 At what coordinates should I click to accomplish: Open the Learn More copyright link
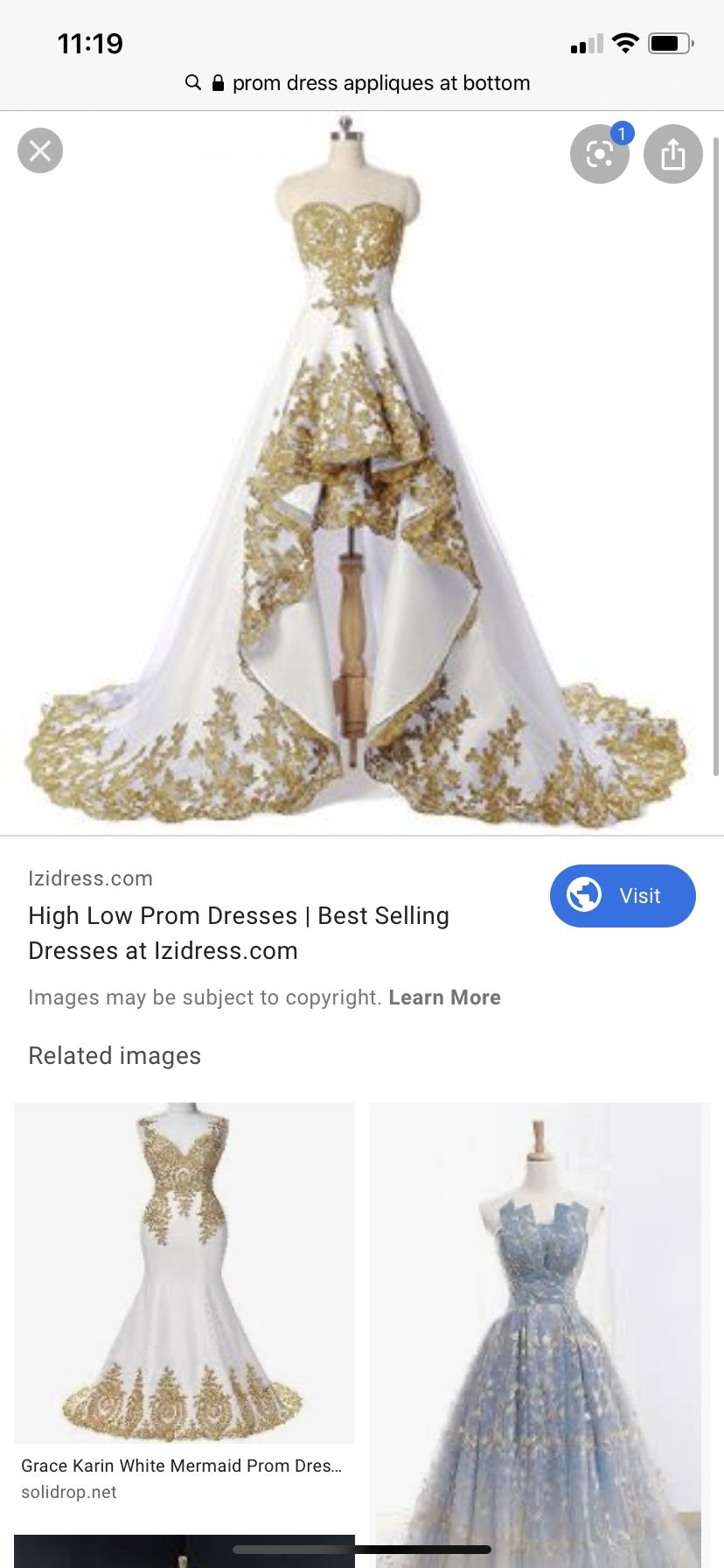point(444,997)
